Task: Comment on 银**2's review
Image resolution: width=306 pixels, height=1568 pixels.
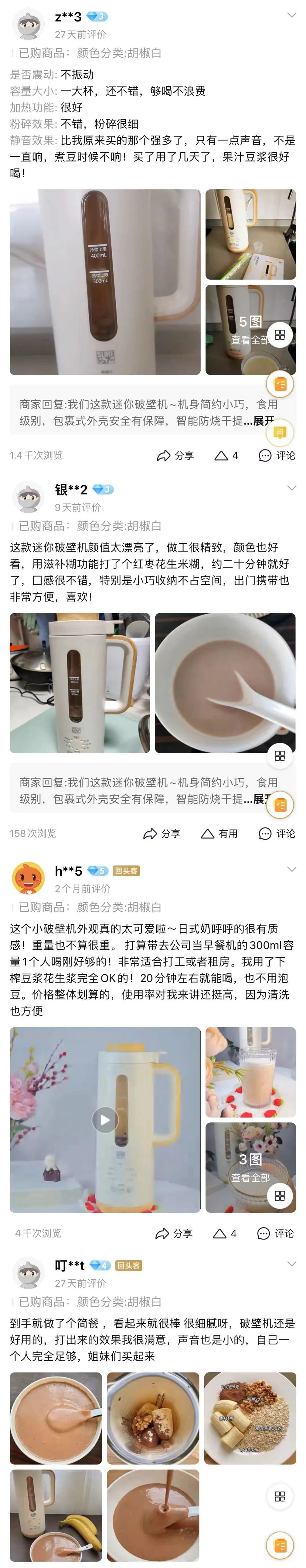Action: [277, 833]
